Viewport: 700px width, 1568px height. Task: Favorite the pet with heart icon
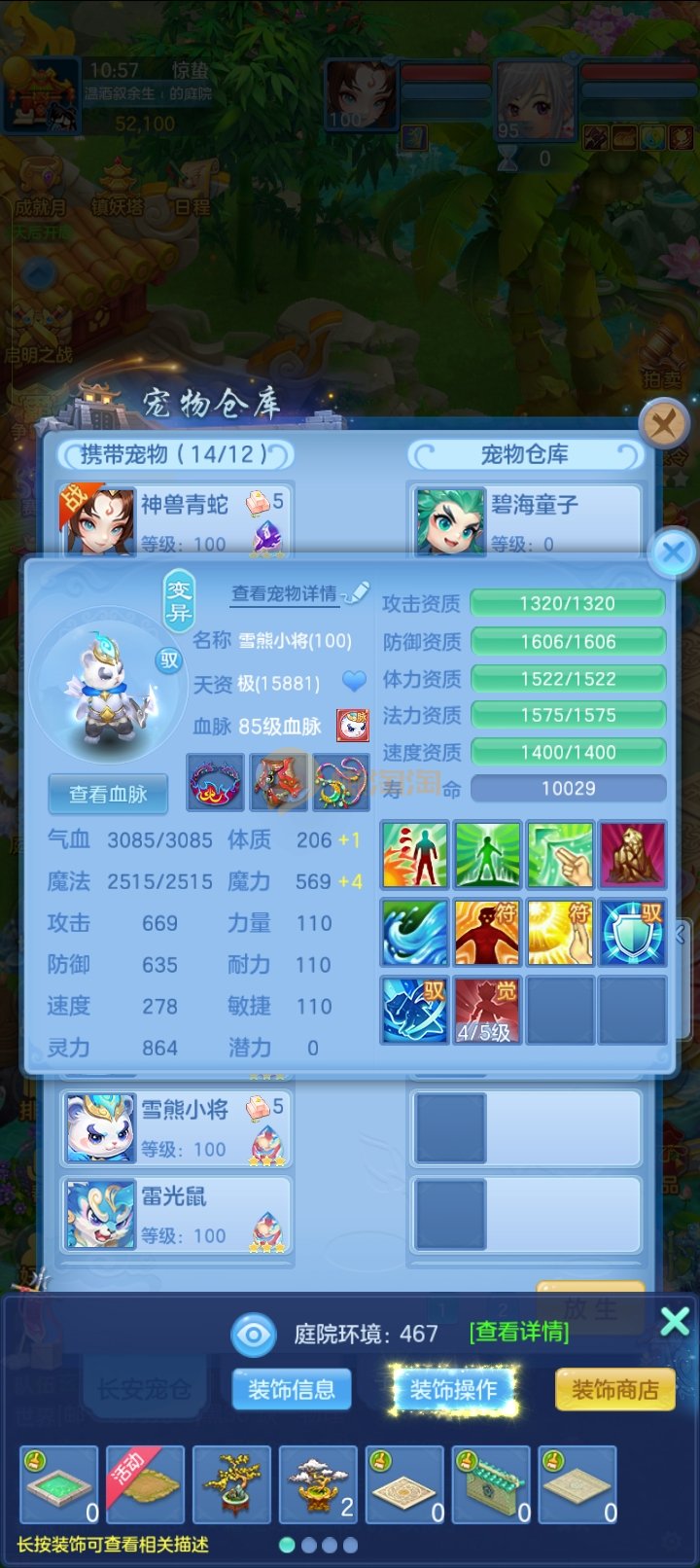[354, 682]
